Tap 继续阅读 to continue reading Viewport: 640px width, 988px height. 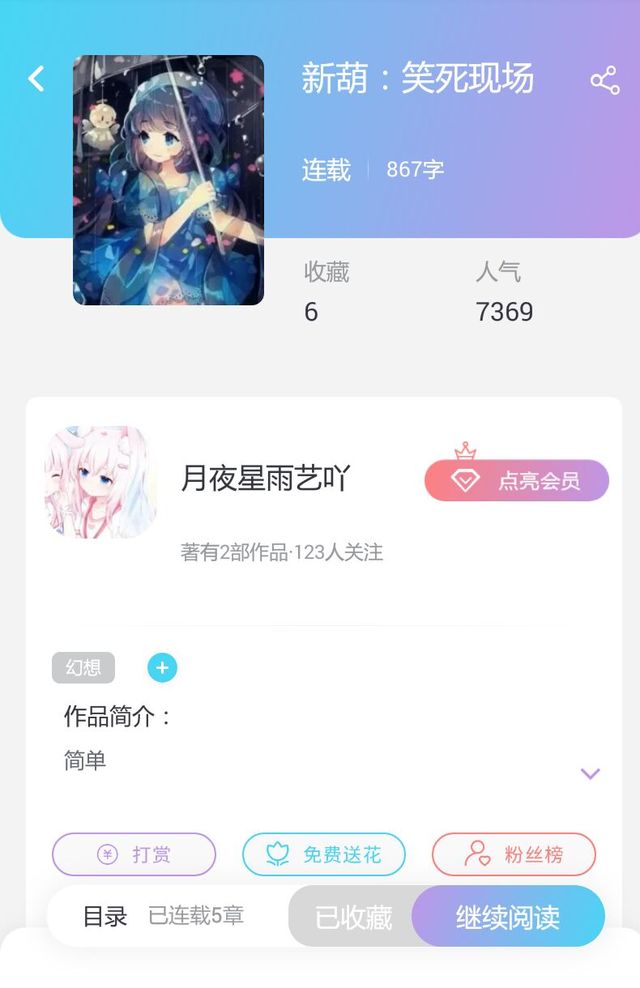click(x=508, y=917)
